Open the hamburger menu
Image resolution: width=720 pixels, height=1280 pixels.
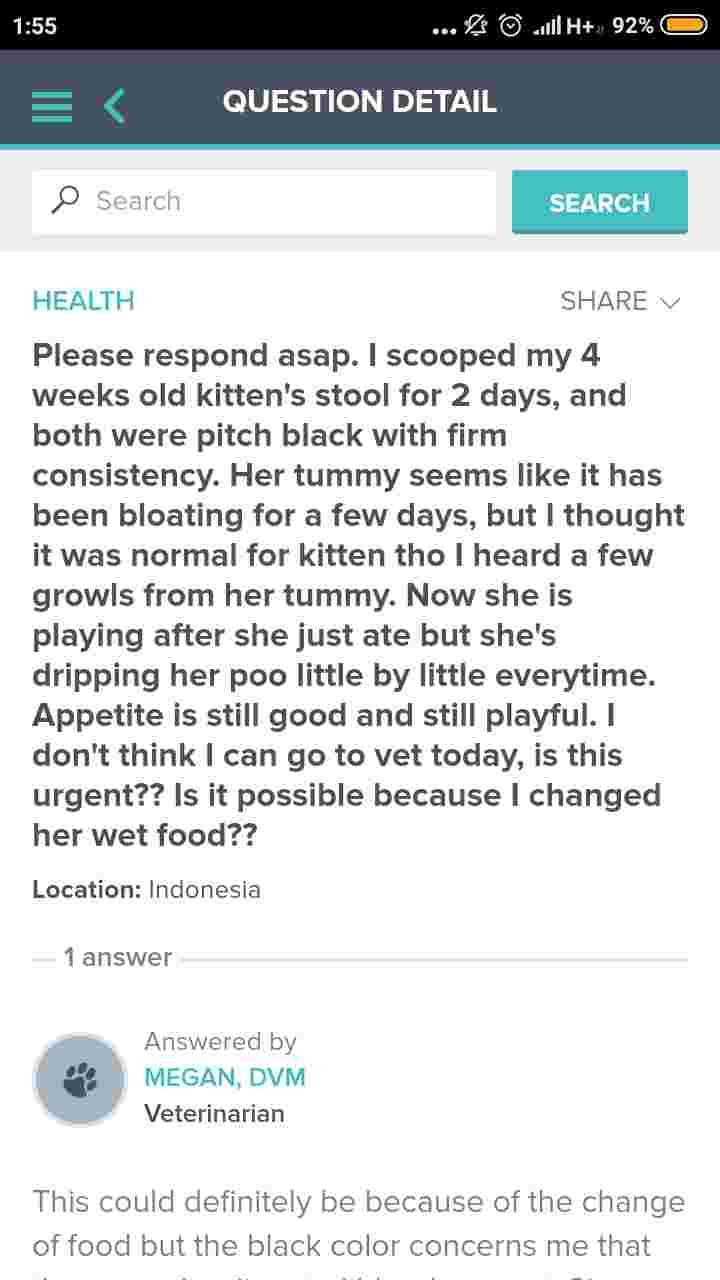click(52, 105)
